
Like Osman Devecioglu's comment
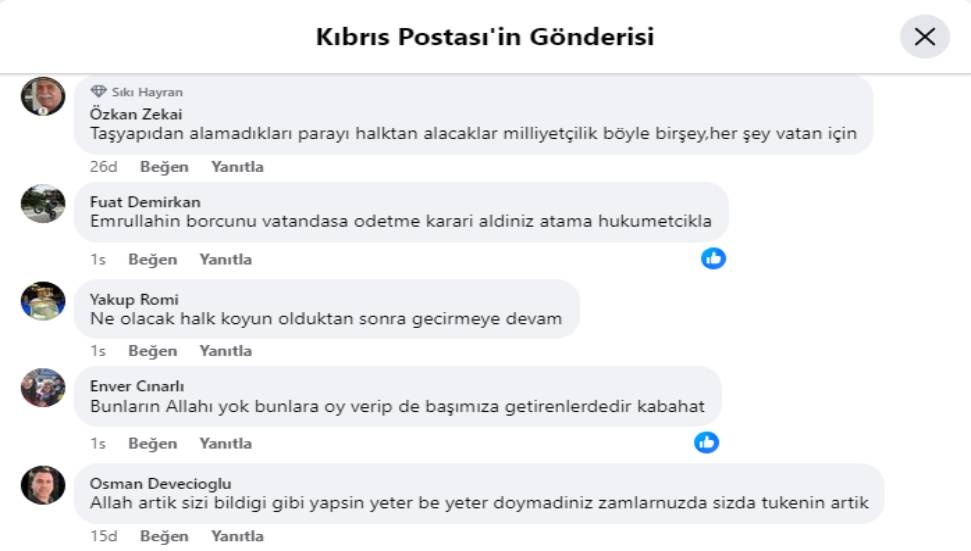click(163, 536)
